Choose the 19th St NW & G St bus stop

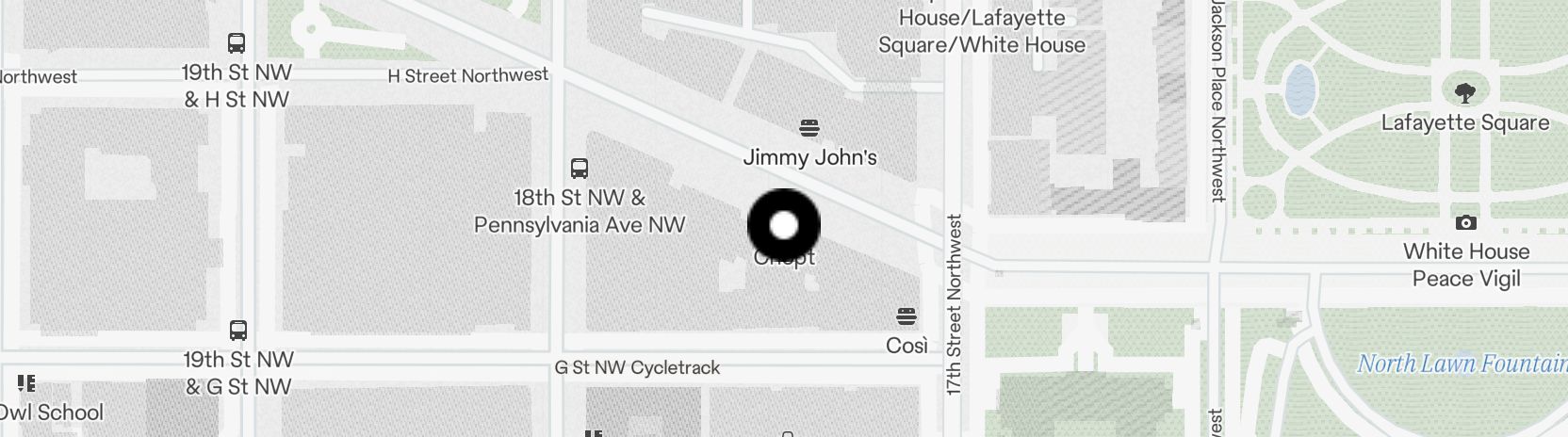pyautogui.click(x=238, y=331)
